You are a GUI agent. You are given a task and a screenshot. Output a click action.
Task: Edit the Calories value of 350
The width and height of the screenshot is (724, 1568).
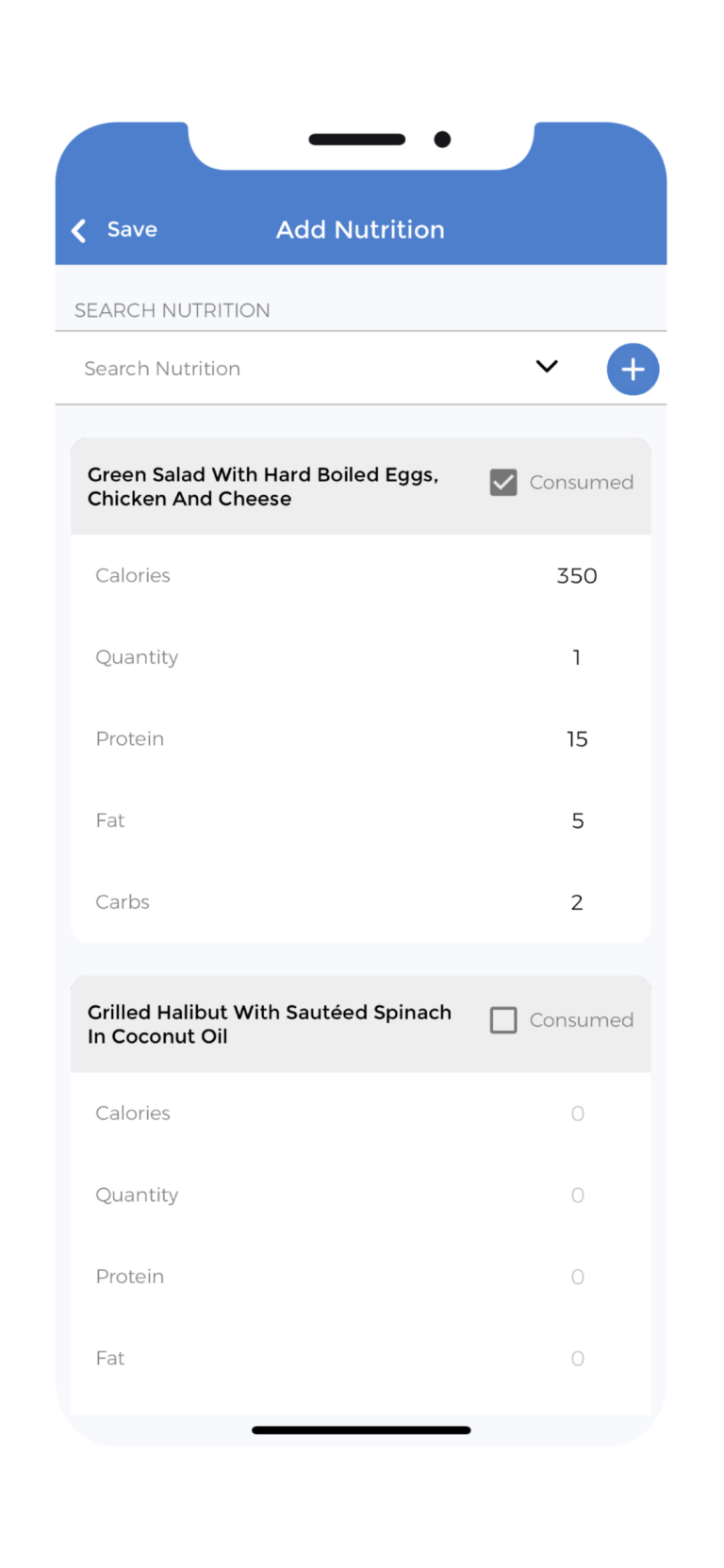click(x=576, y=575)
